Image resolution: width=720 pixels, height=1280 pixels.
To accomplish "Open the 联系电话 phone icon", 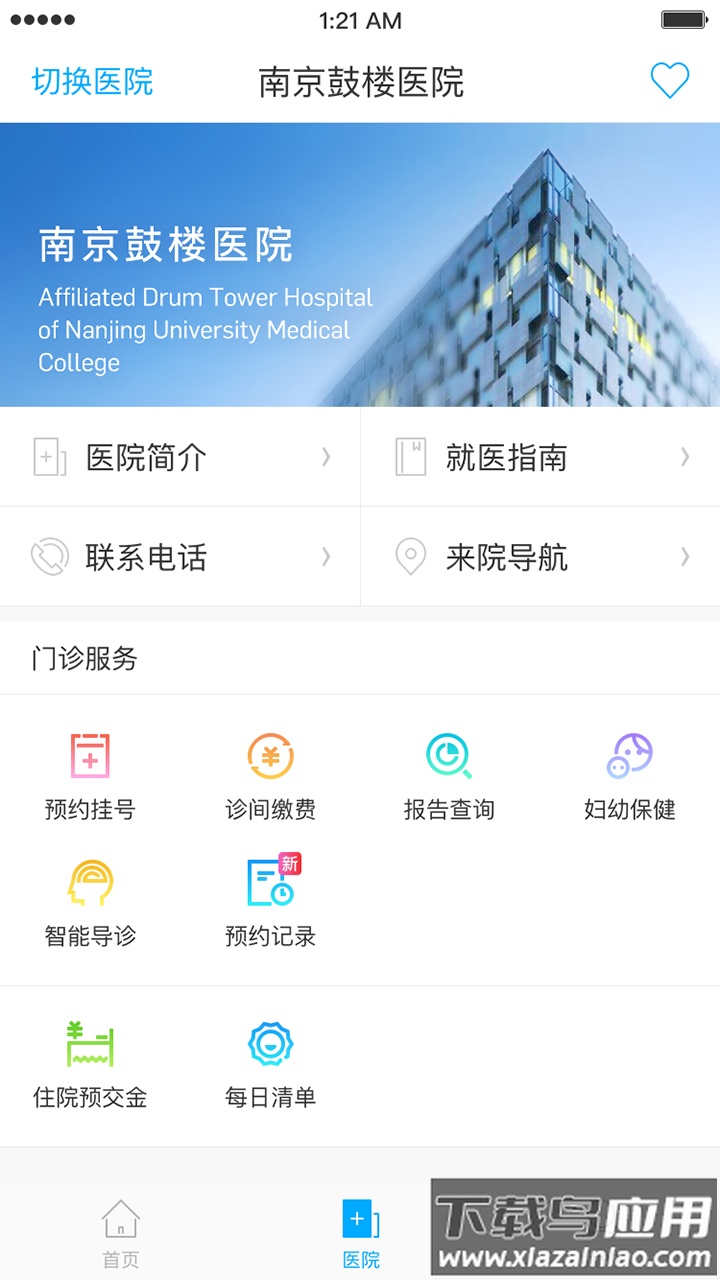I will (49, 557).
